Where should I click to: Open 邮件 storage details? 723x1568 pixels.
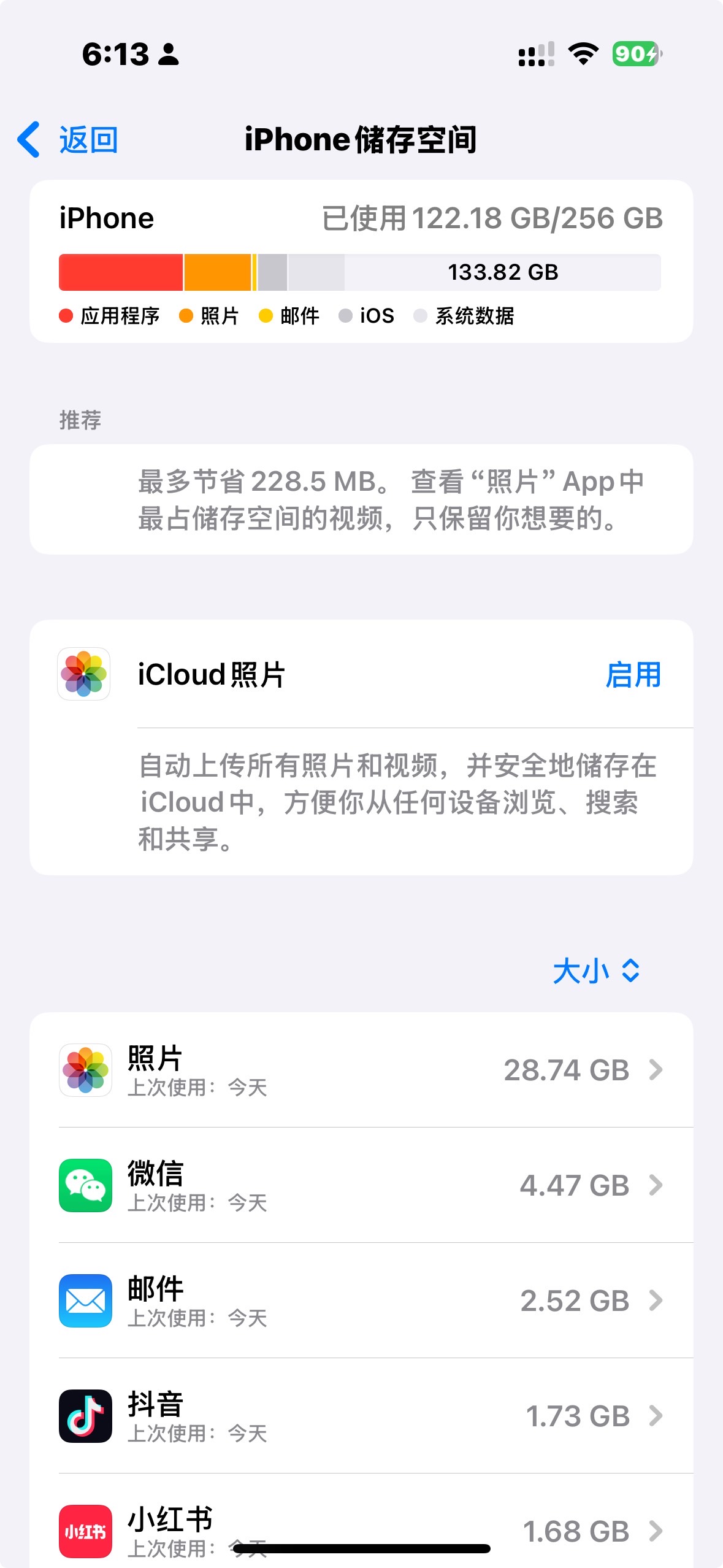click(361, 1301)
